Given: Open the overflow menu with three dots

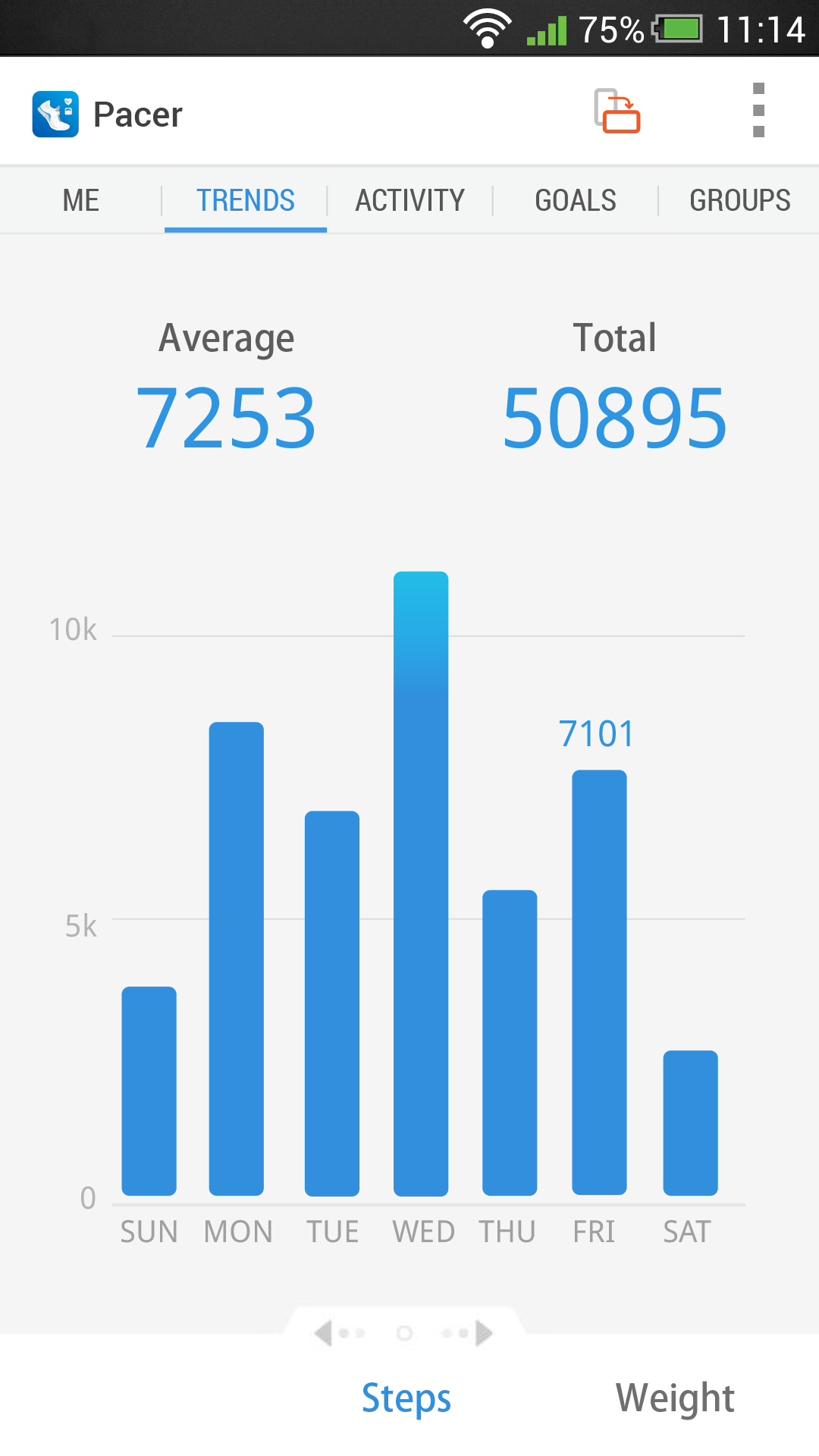Looking at the screenshot, I should (x=758, y=111).
